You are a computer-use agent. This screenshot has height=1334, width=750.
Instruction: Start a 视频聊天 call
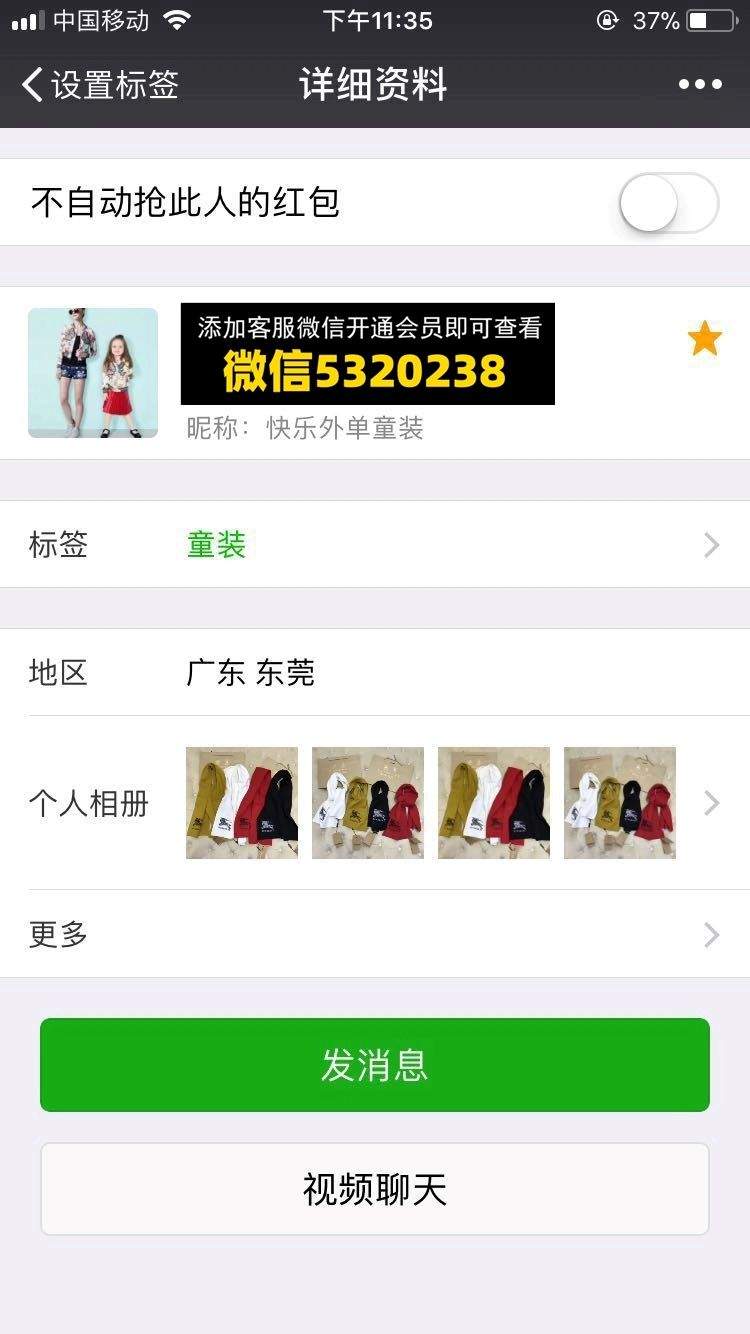coord(375,1189)
